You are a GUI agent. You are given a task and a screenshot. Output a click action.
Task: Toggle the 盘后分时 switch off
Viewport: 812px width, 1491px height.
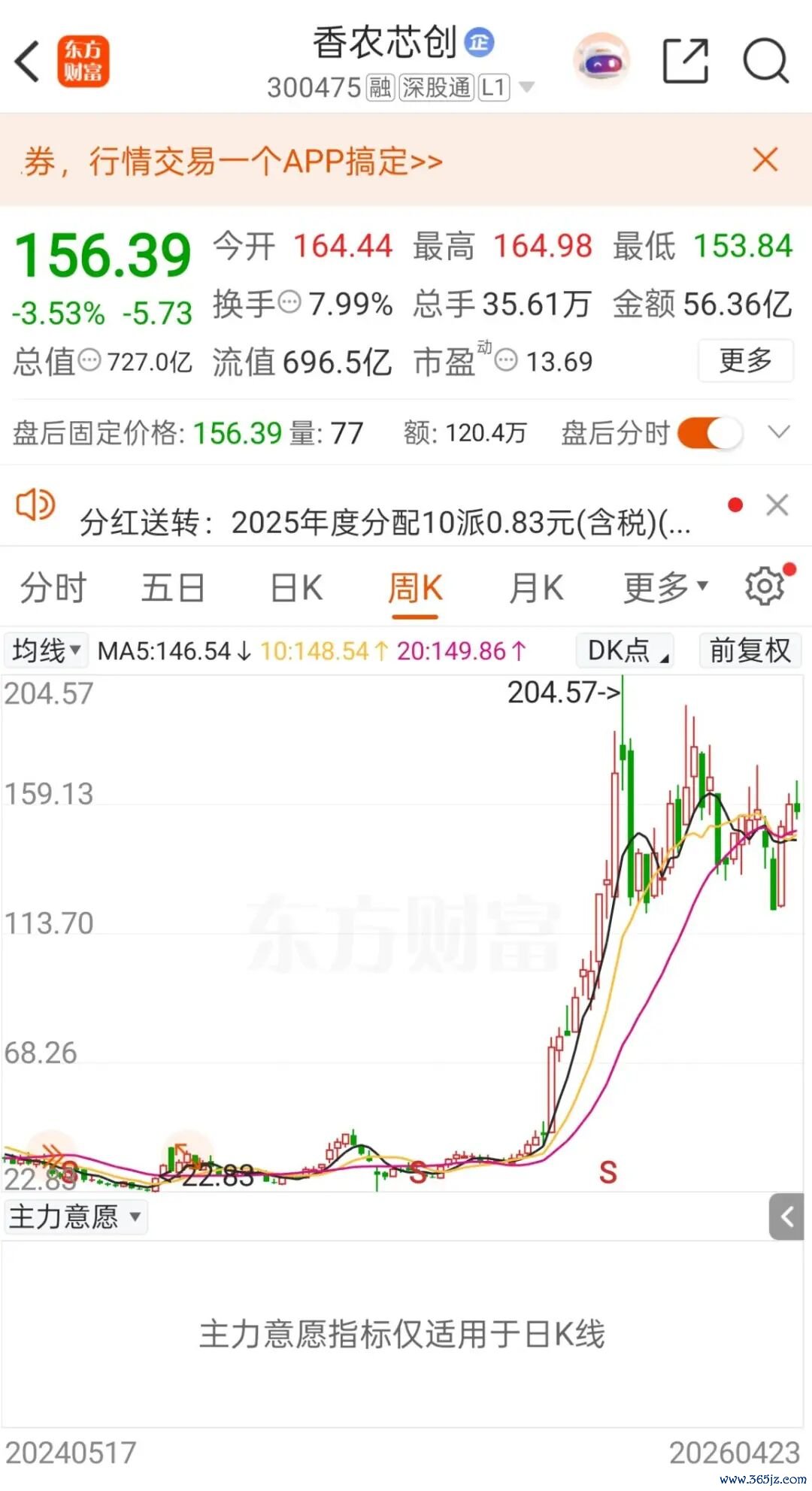(710, 433)
